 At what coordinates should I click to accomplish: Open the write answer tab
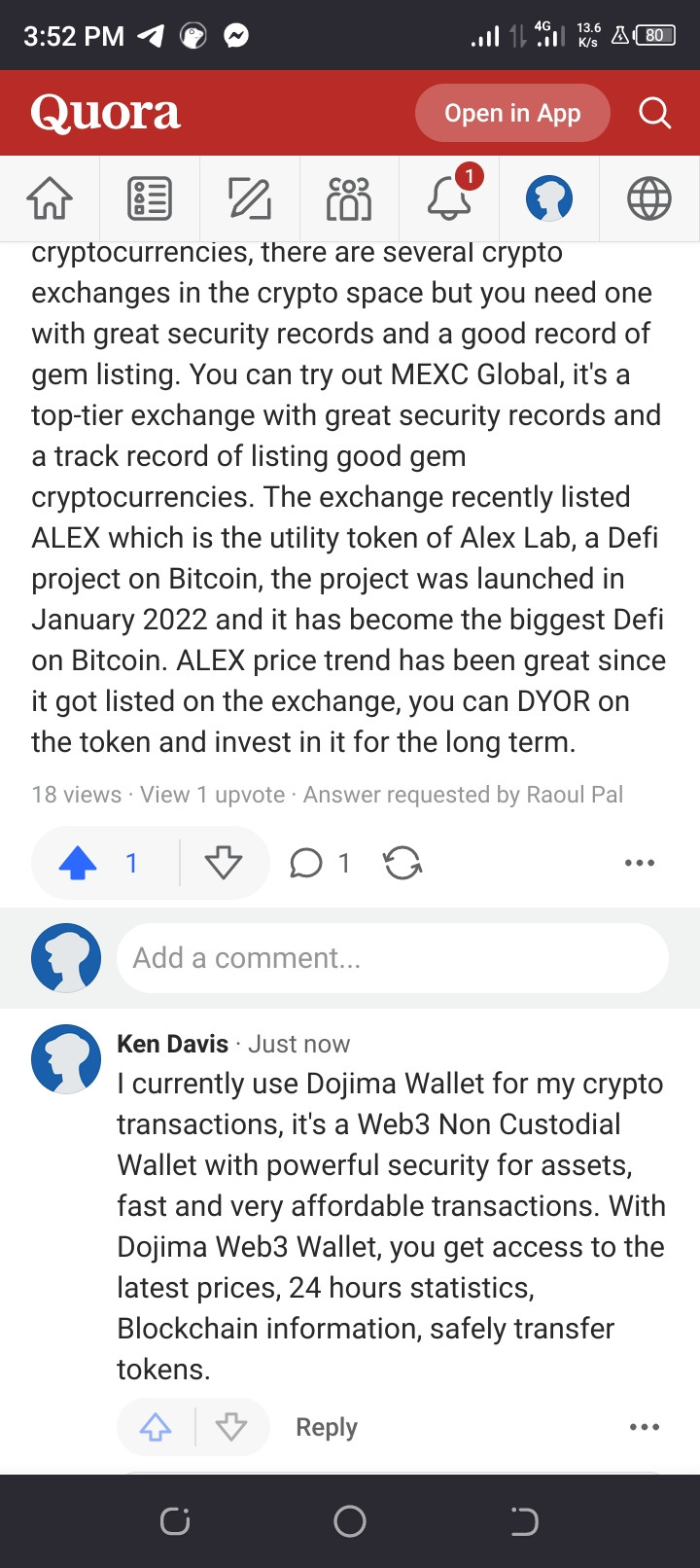click(x=250, y=198)
